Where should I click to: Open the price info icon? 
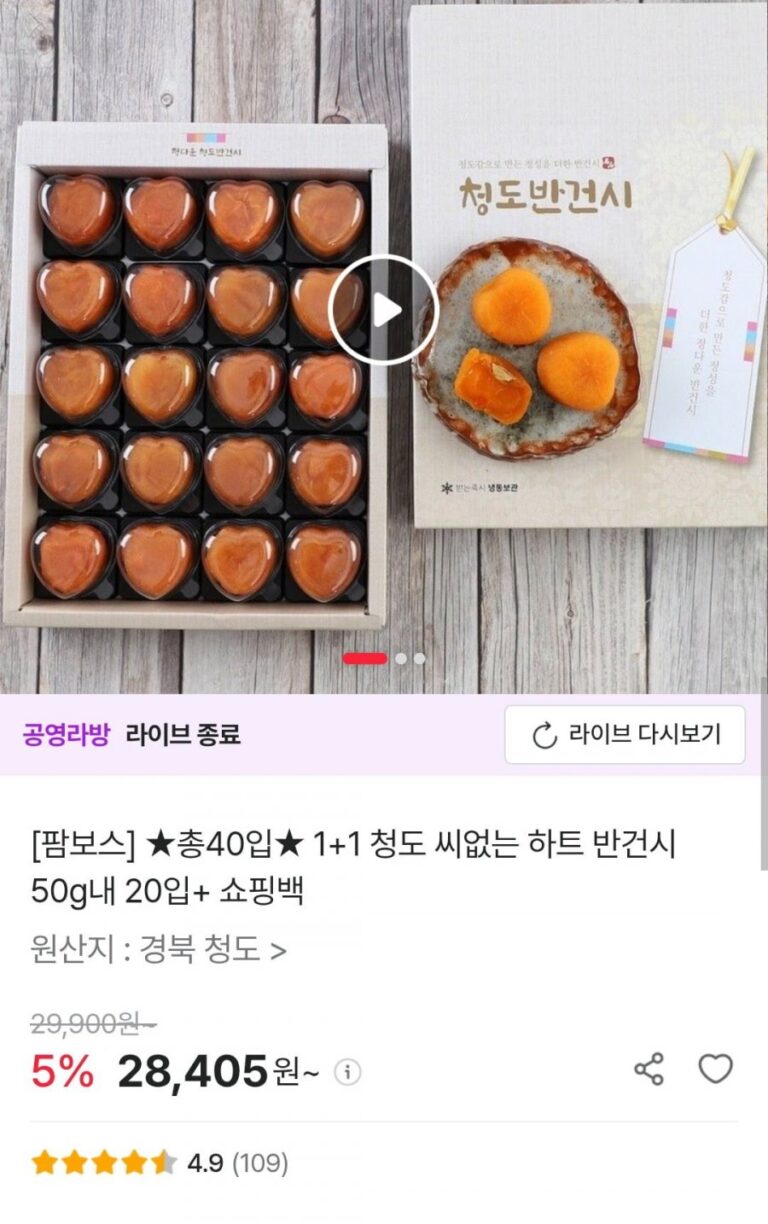tap(347, 1072)
